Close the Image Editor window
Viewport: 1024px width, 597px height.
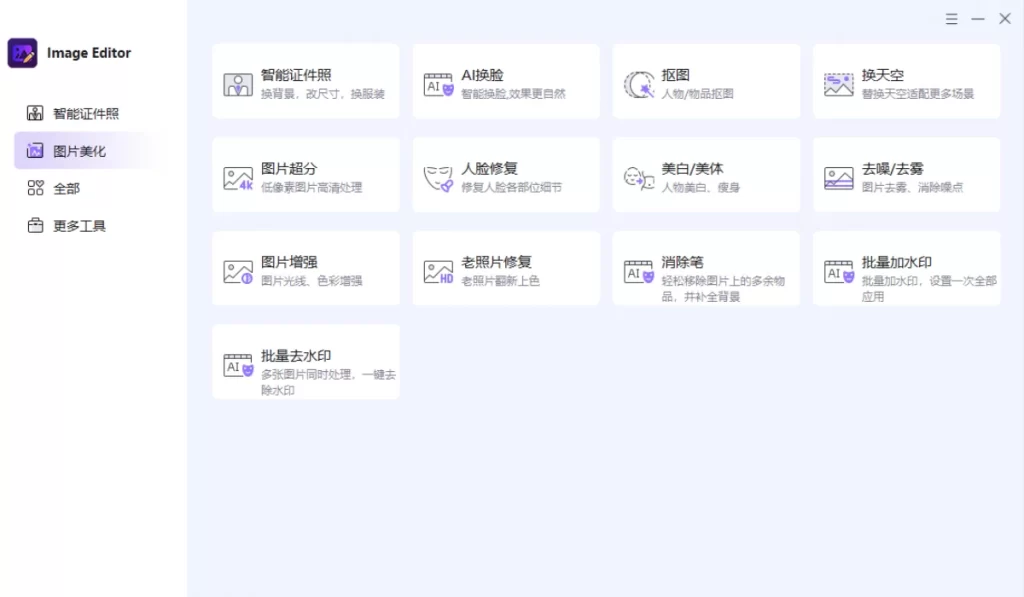tap(1004, 19)
